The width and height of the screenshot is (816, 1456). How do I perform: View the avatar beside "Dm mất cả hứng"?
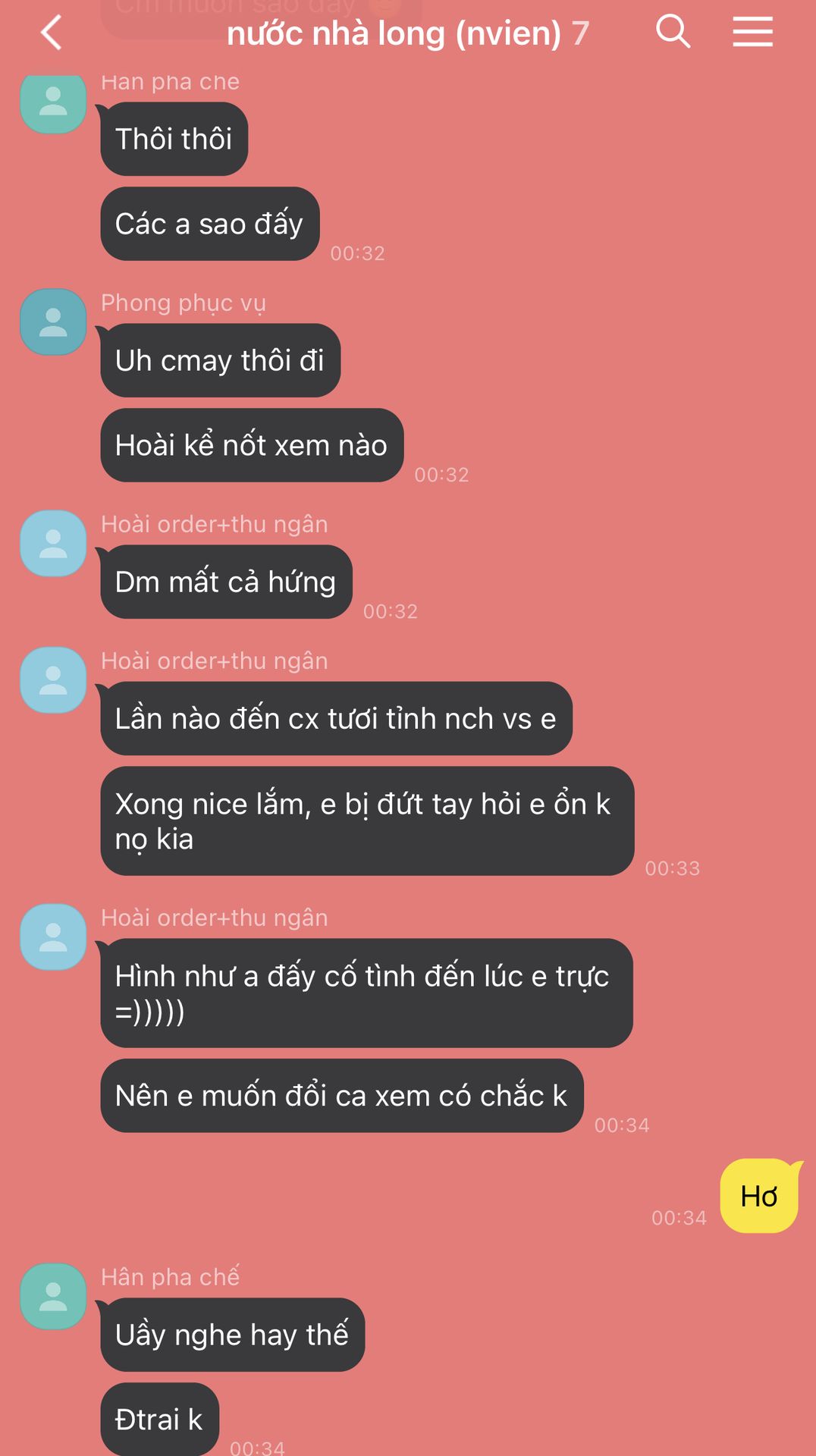point(53,544)
